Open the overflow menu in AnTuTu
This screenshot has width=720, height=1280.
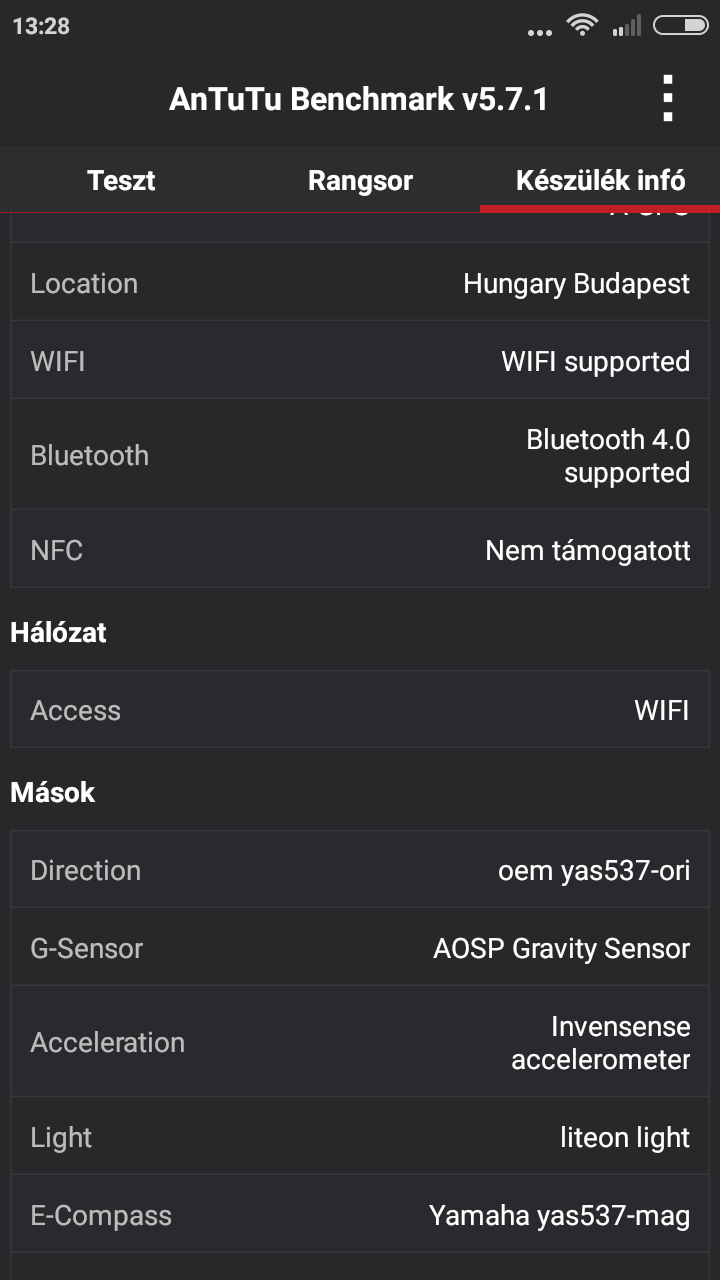(x=668, y=98)
